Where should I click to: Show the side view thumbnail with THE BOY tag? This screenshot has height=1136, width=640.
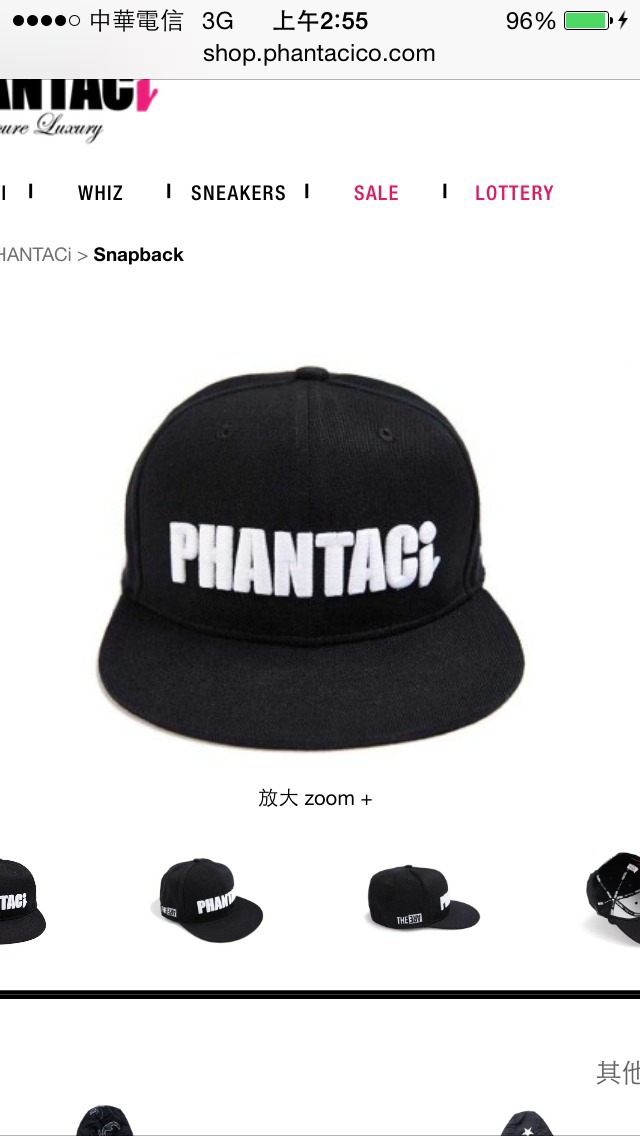coord(422,897)
